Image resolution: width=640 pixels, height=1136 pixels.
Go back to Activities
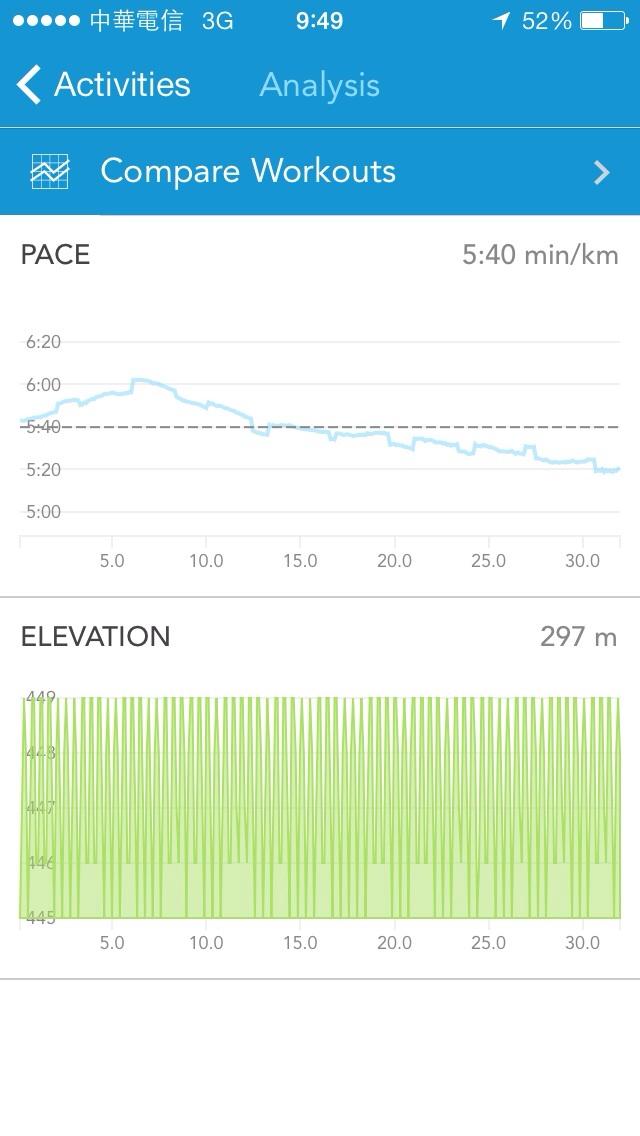click(104, 85)
